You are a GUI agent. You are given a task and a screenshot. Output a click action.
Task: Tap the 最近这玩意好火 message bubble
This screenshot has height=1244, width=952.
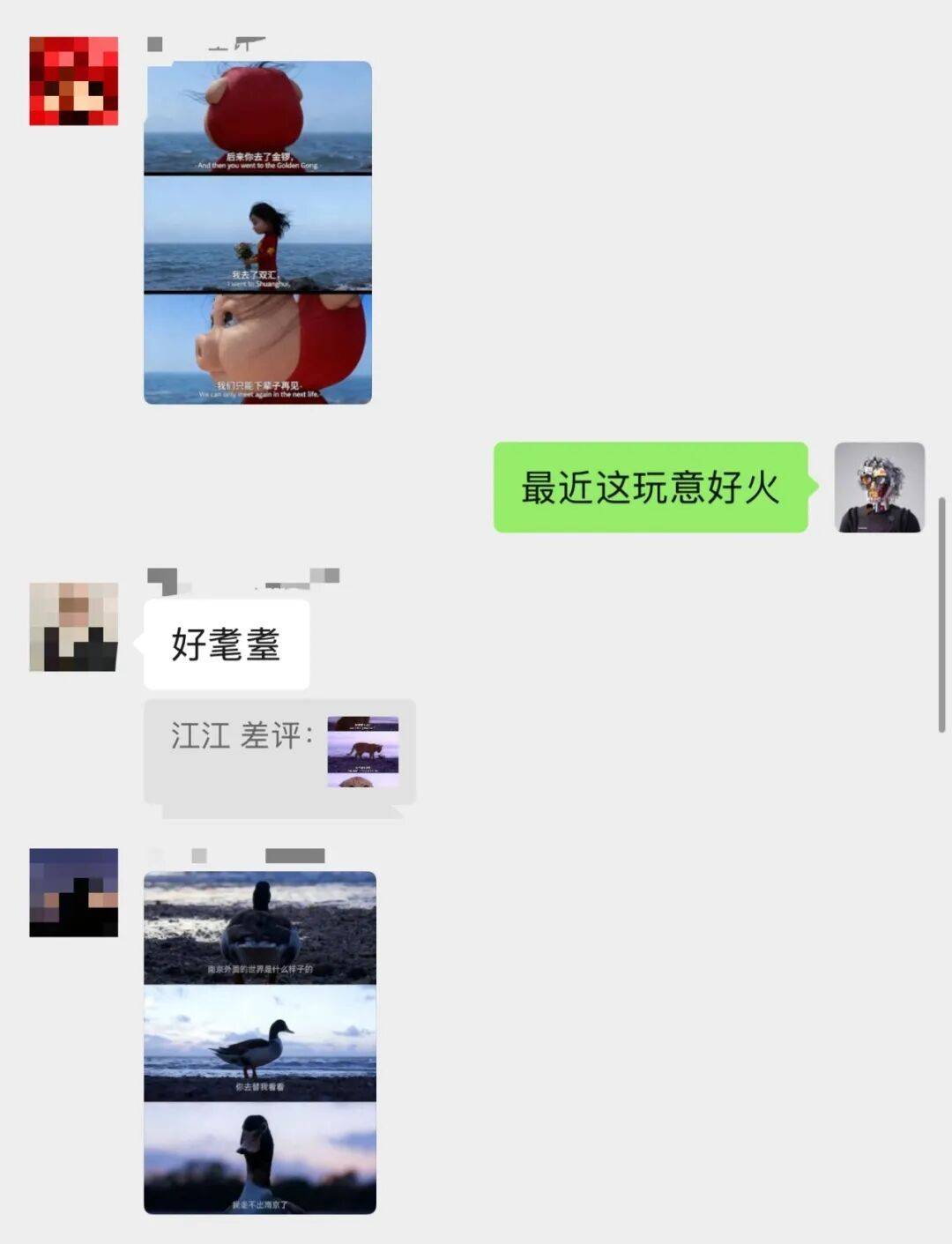(x=651, y=488)
